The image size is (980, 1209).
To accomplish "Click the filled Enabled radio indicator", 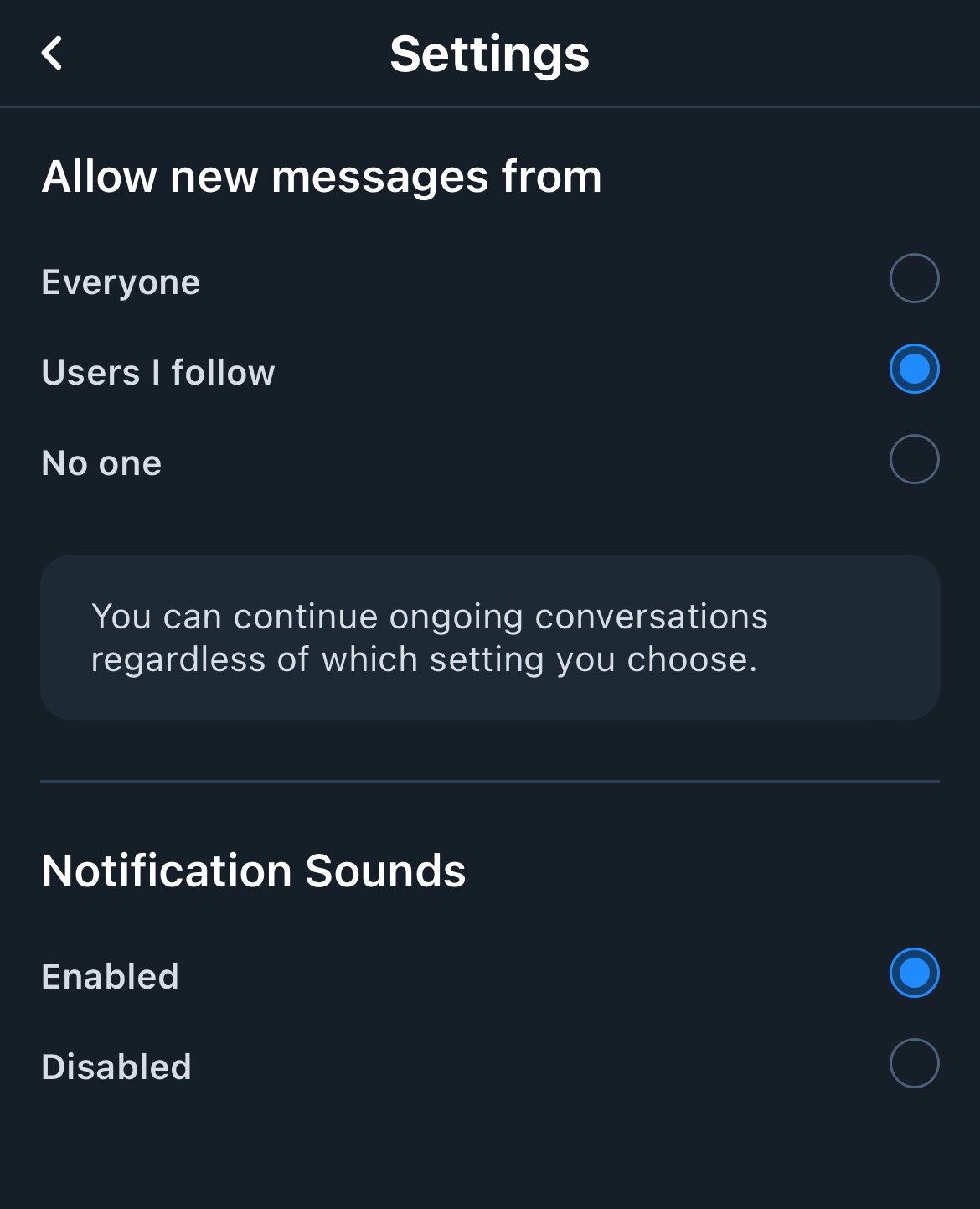I will pyautogui.click(x=914, y=973).
